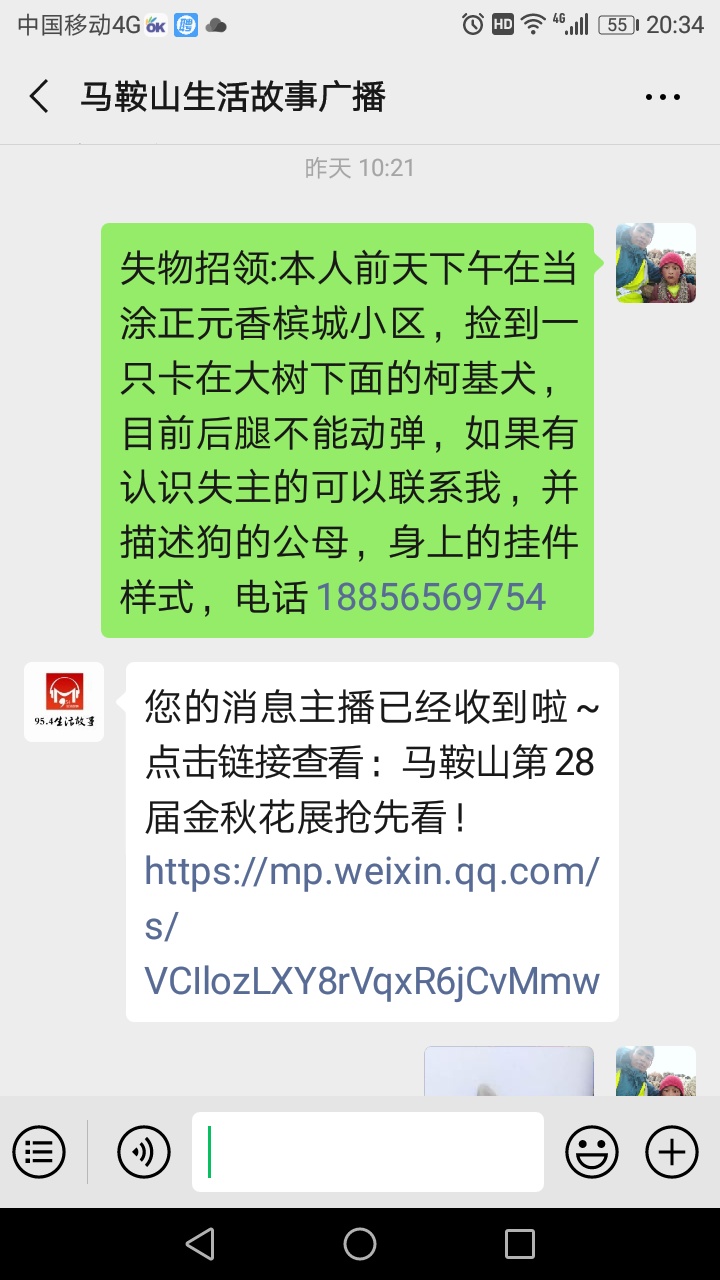Open system recent apps
Image resolution: width=720 pixels, height=1280 pixels.
click(x=520, y=1244)
